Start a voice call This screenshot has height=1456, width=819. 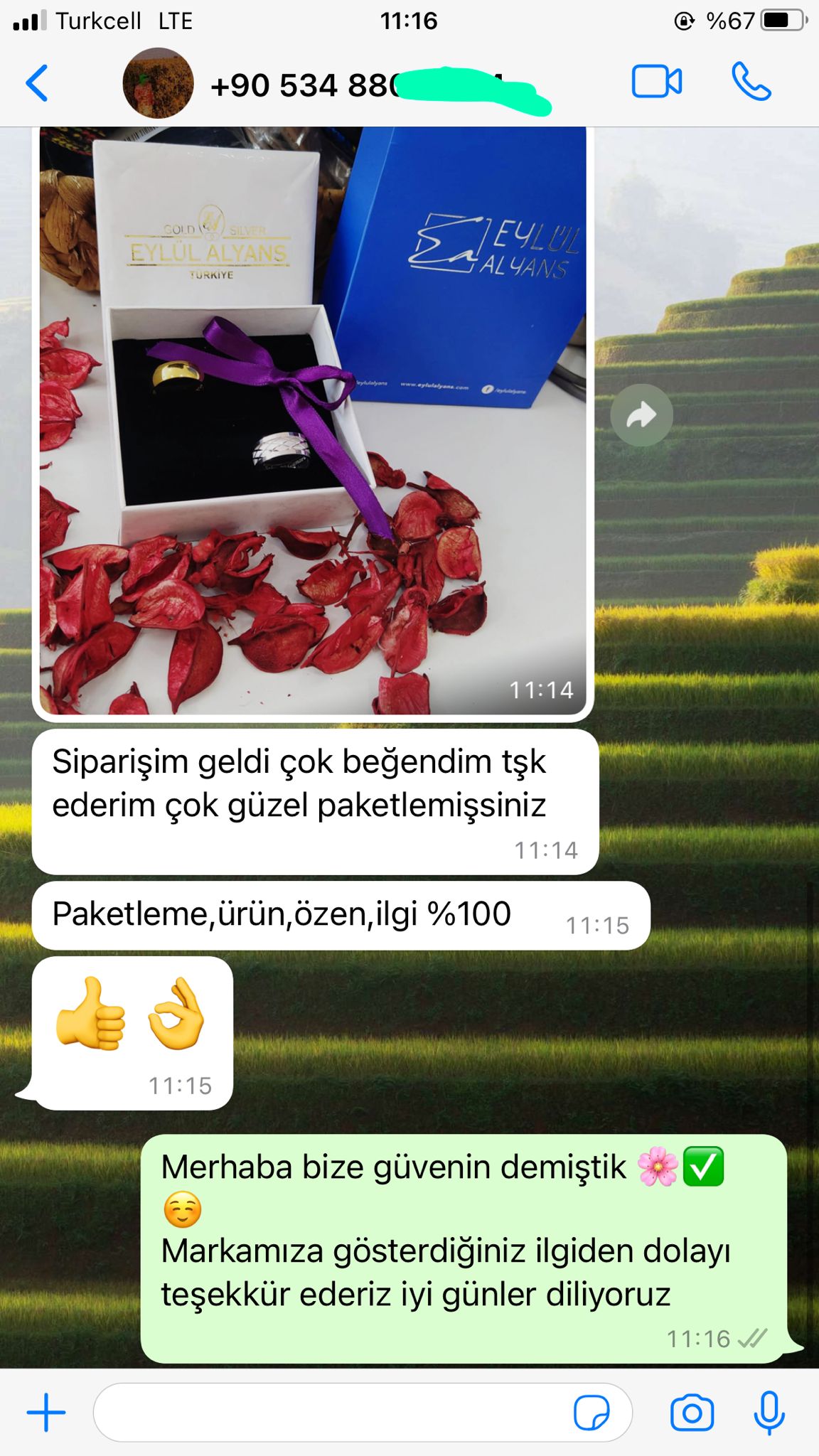(x=751, y=82)
